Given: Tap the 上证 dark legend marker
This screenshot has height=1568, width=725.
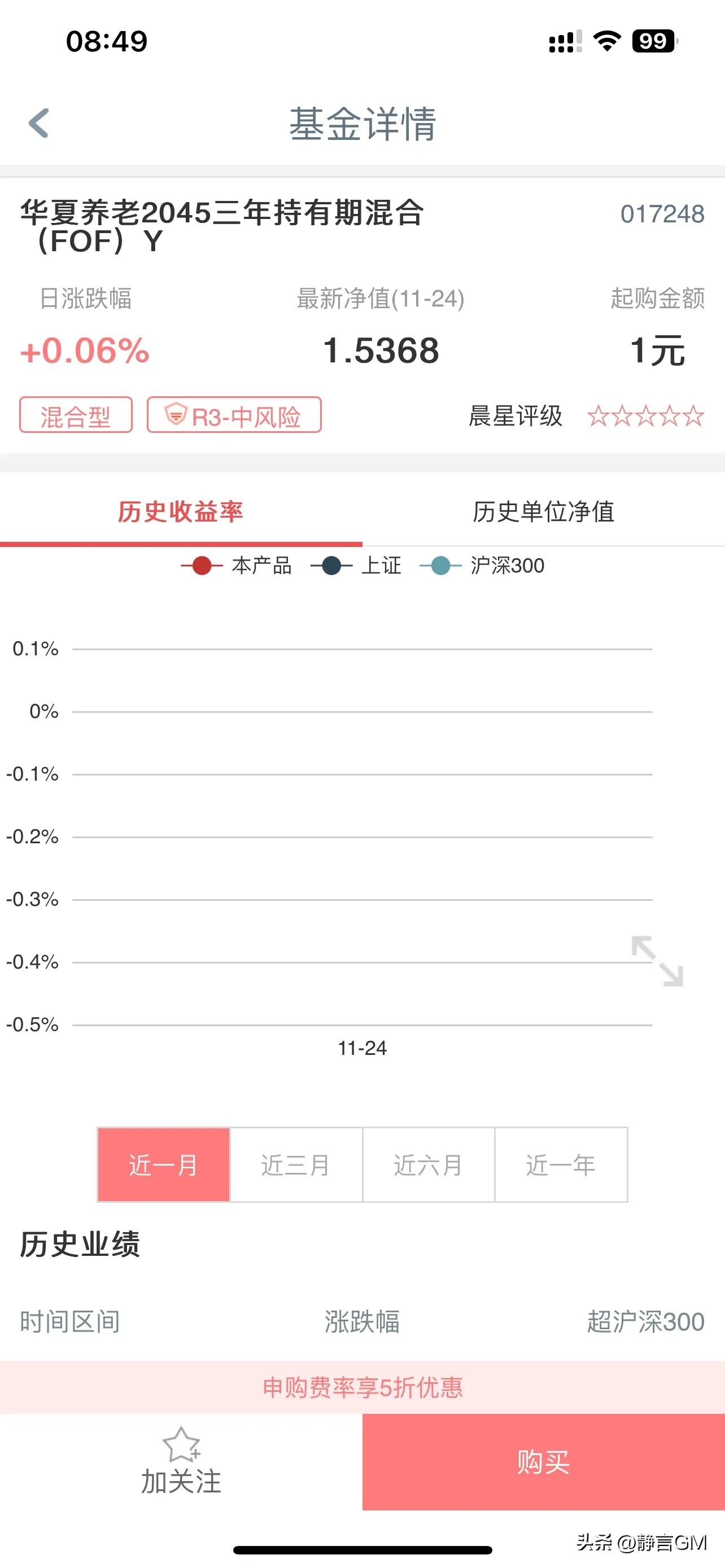Looking at the screenshot, I should click(330, 566).
